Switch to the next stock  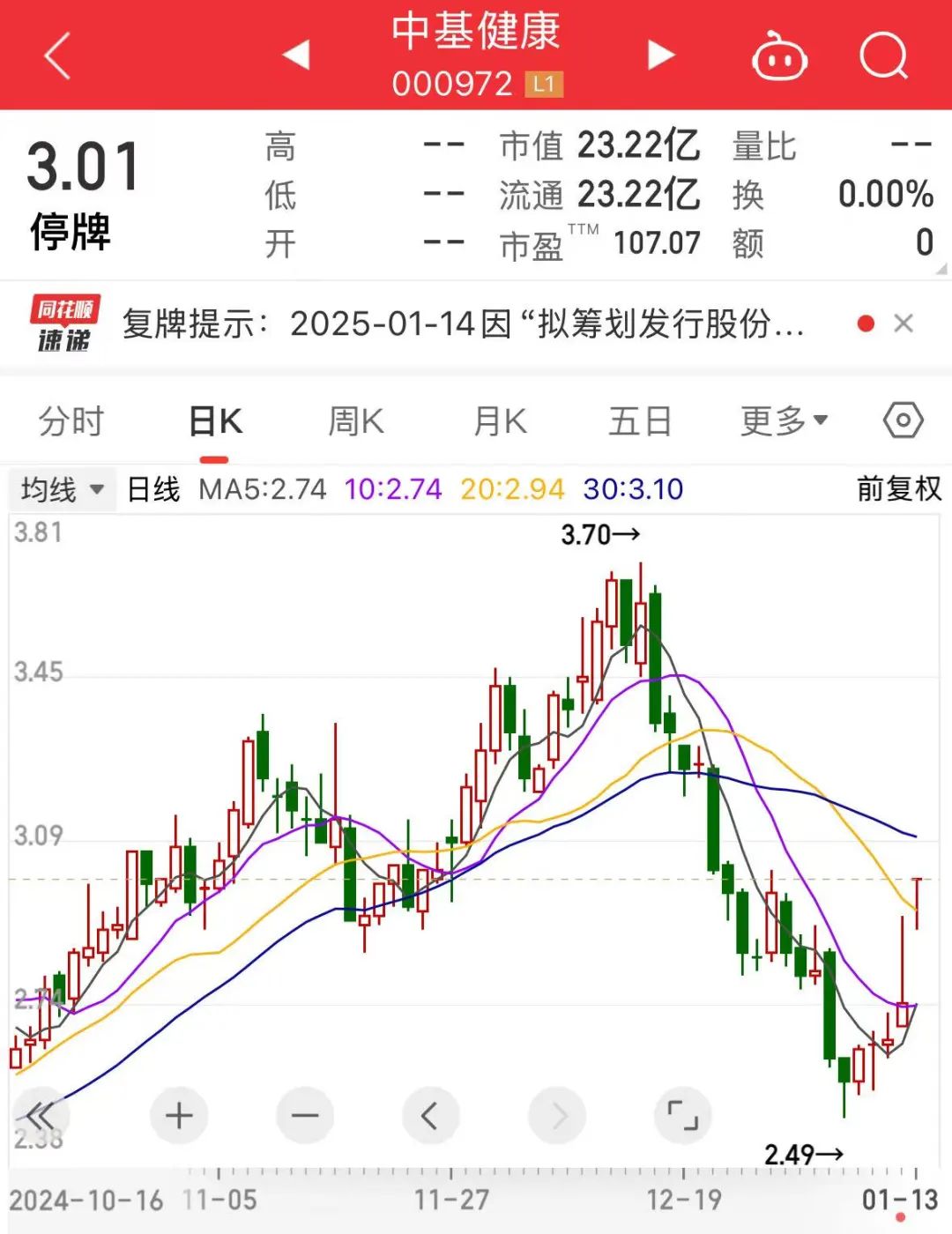point(660,55)
